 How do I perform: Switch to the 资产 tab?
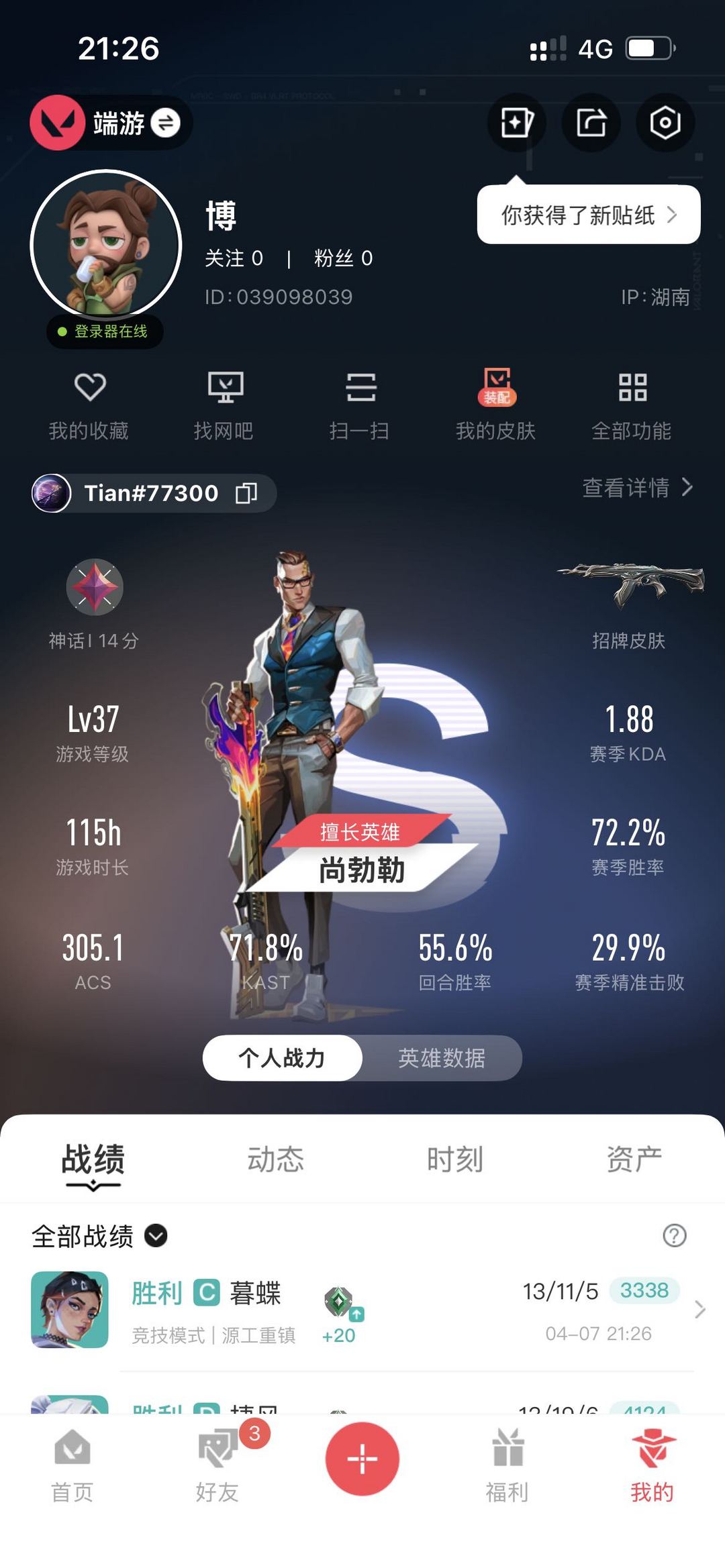point(634,1159)
